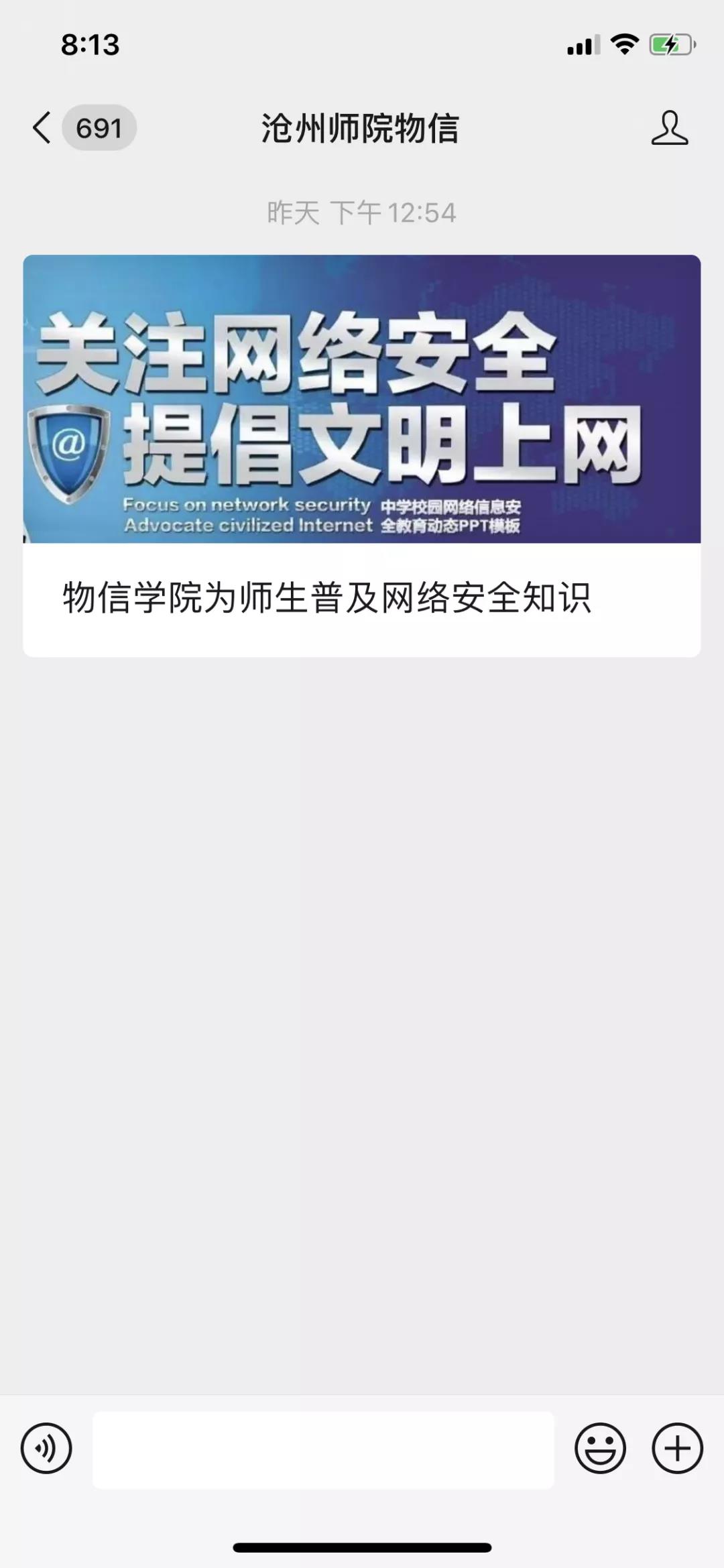Open article 物信学院为师生普及网络安全知识
Image resolution: width=724 pixels, height=1568 pixels.
click(361, 456)
